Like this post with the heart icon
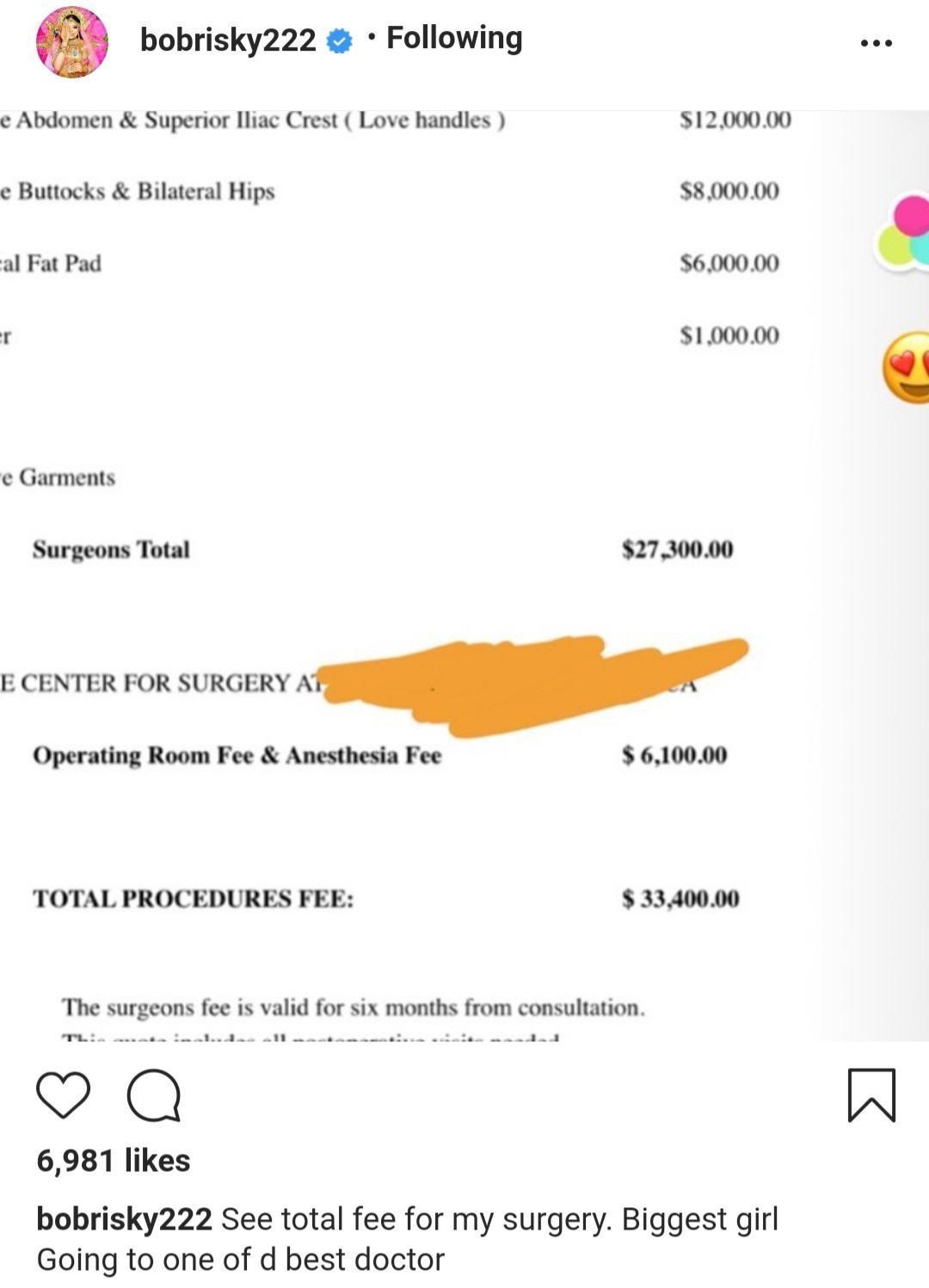The height and width of the screenshot is (1288, 929). tap(64, 1095)
